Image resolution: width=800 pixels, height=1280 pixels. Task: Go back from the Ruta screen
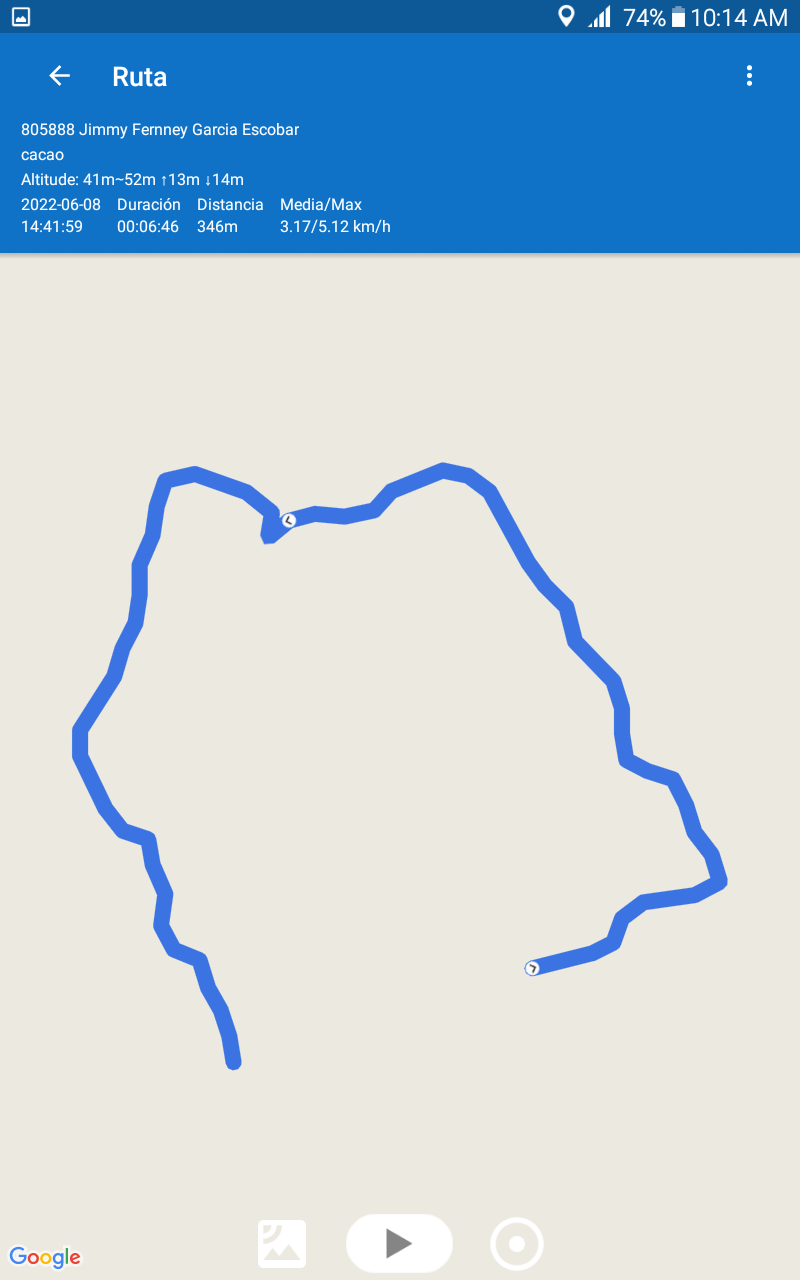60,76
